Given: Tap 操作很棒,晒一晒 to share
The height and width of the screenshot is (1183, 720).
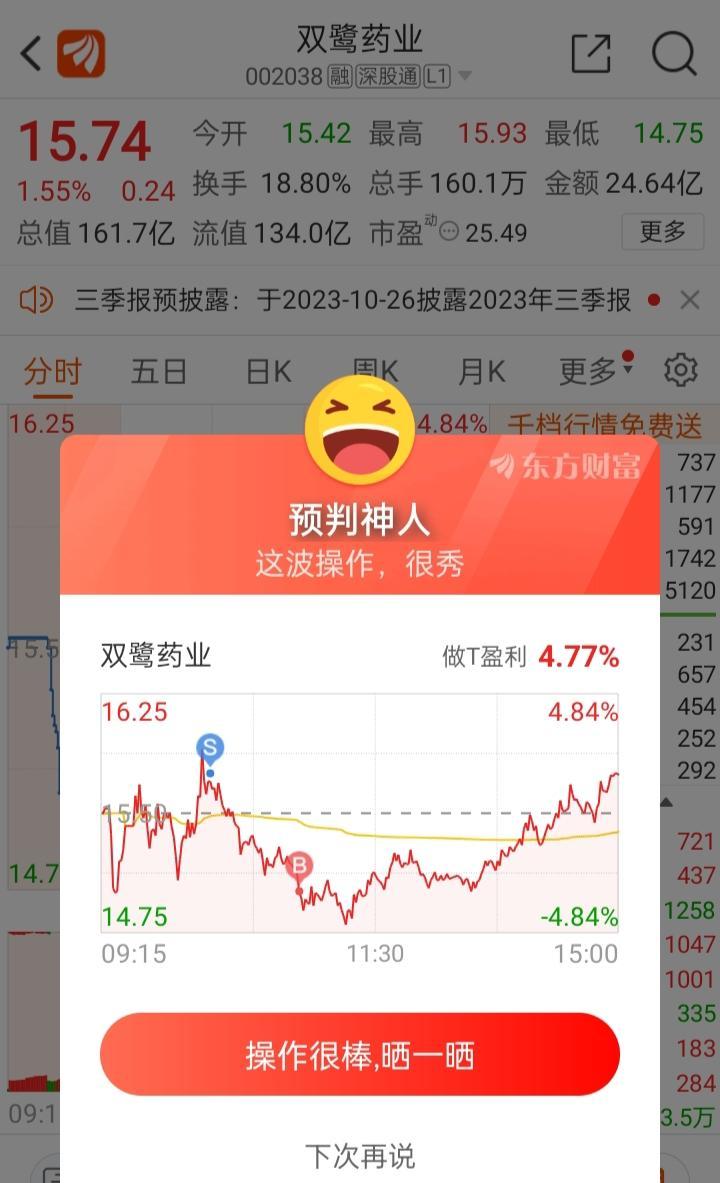Looking at the screenshot, I should pos(359,1054).
